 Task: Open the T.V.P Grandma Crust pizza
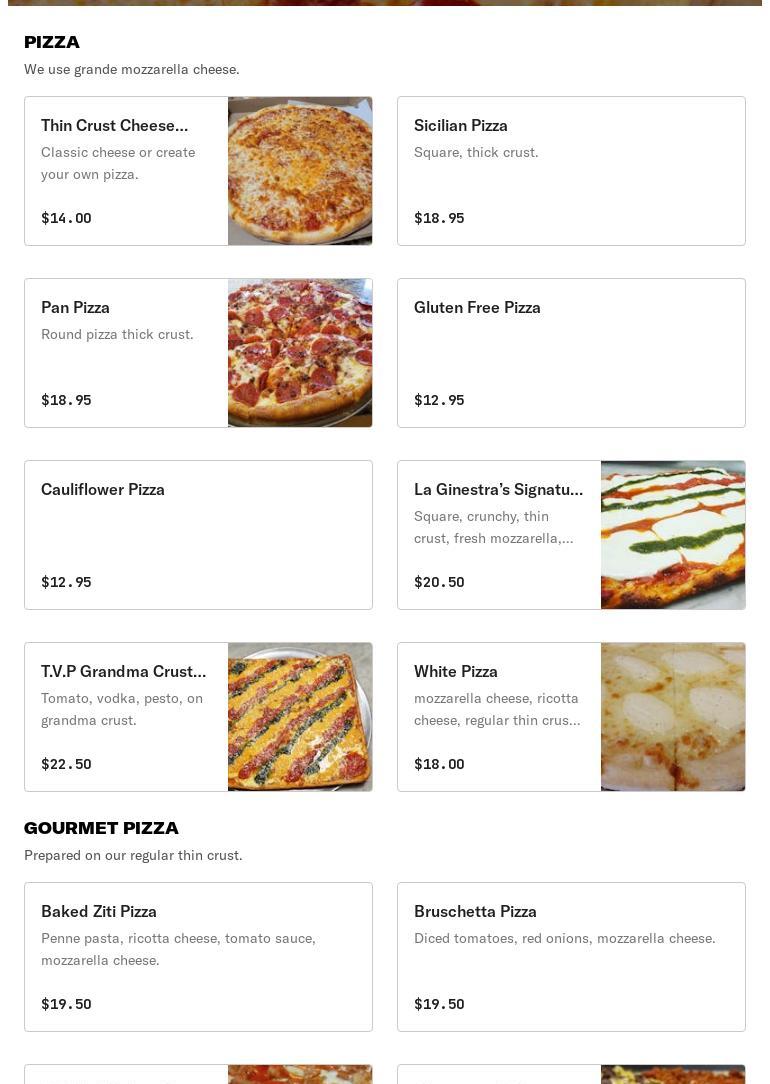[198, 717]
